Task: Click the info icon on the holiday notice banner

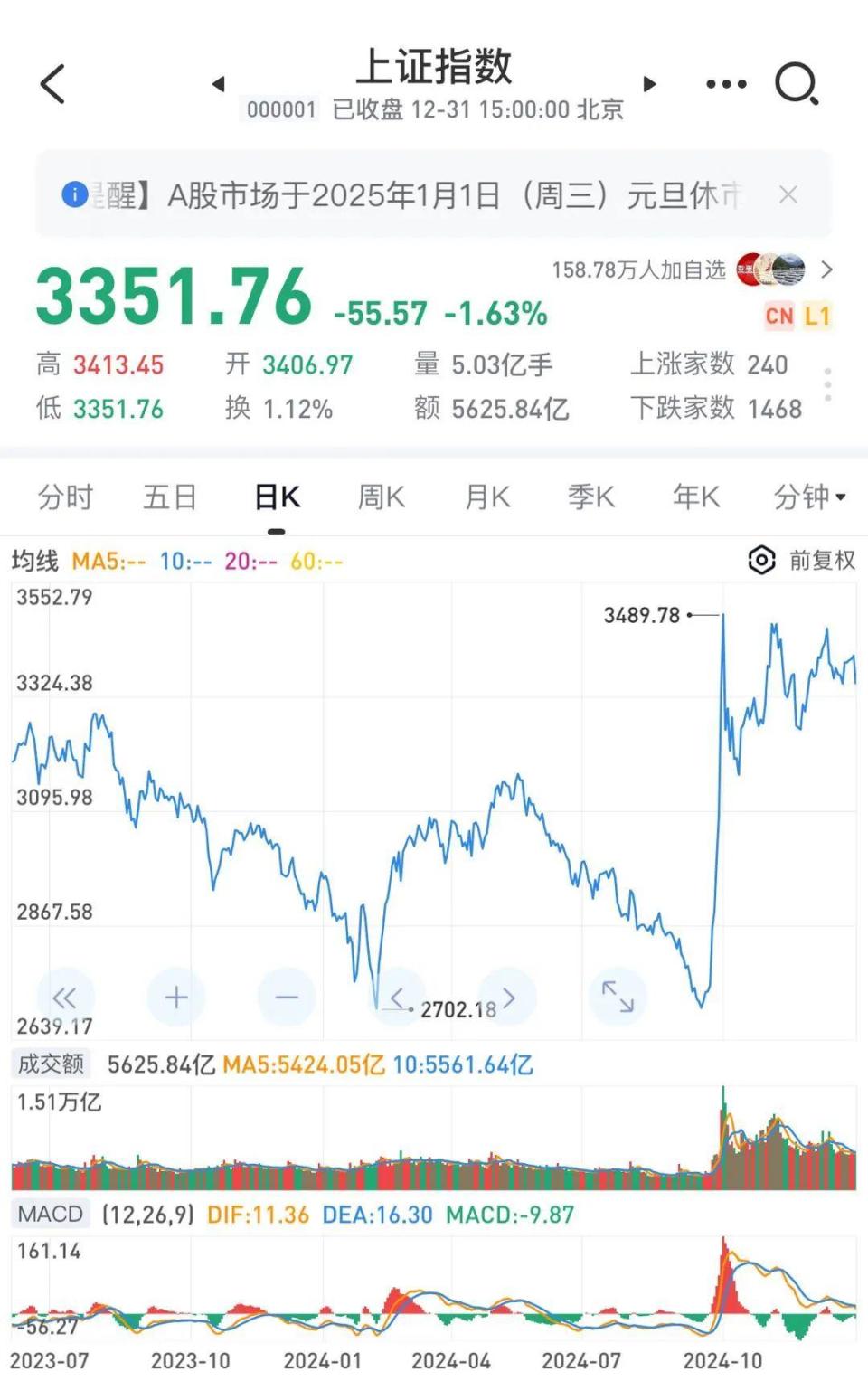Action: (71, 194)
